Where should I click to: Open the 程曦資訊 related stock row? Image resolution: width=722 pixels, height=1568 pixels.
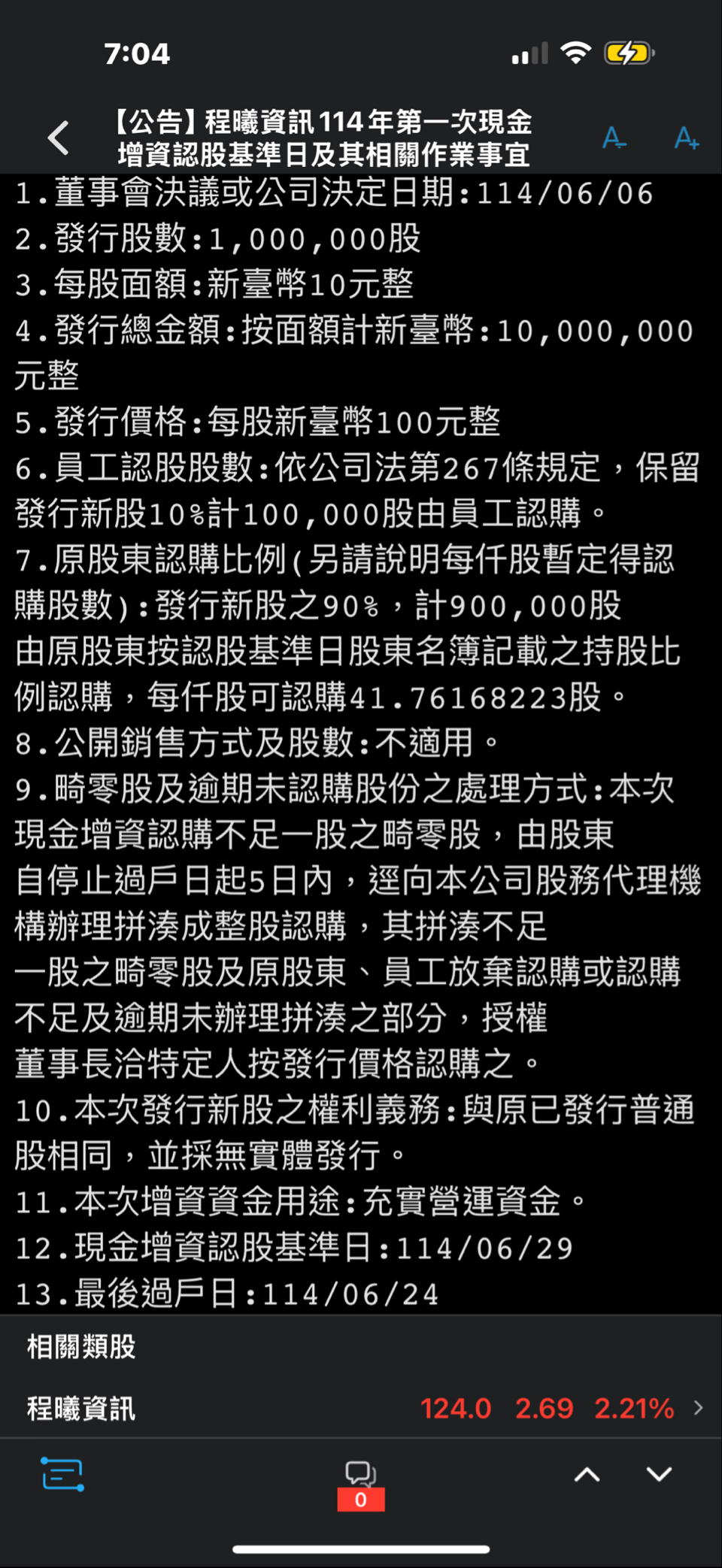tap(361, 1409)
